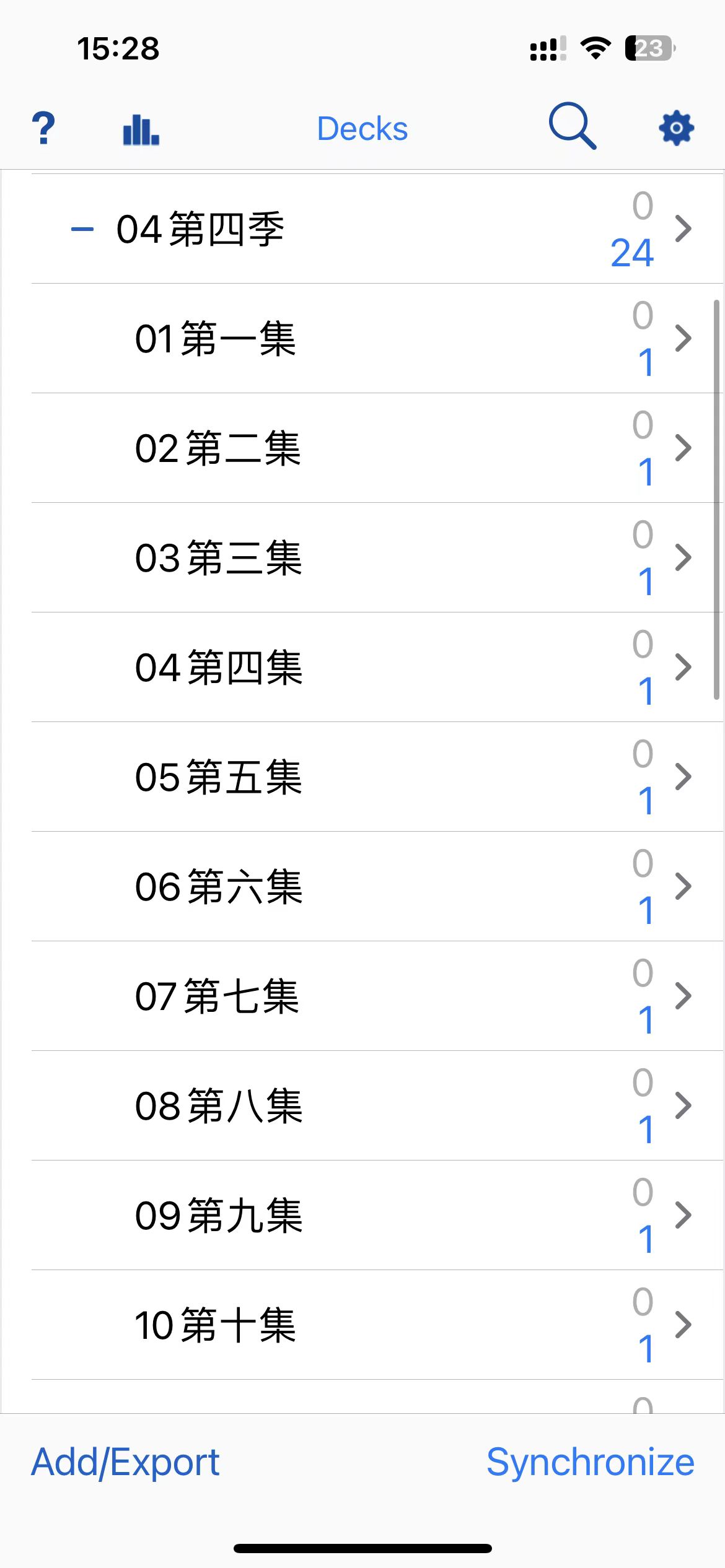Open the 01第一集 deck
Viewport: 725px width, 1568px height.
(377, 338)
